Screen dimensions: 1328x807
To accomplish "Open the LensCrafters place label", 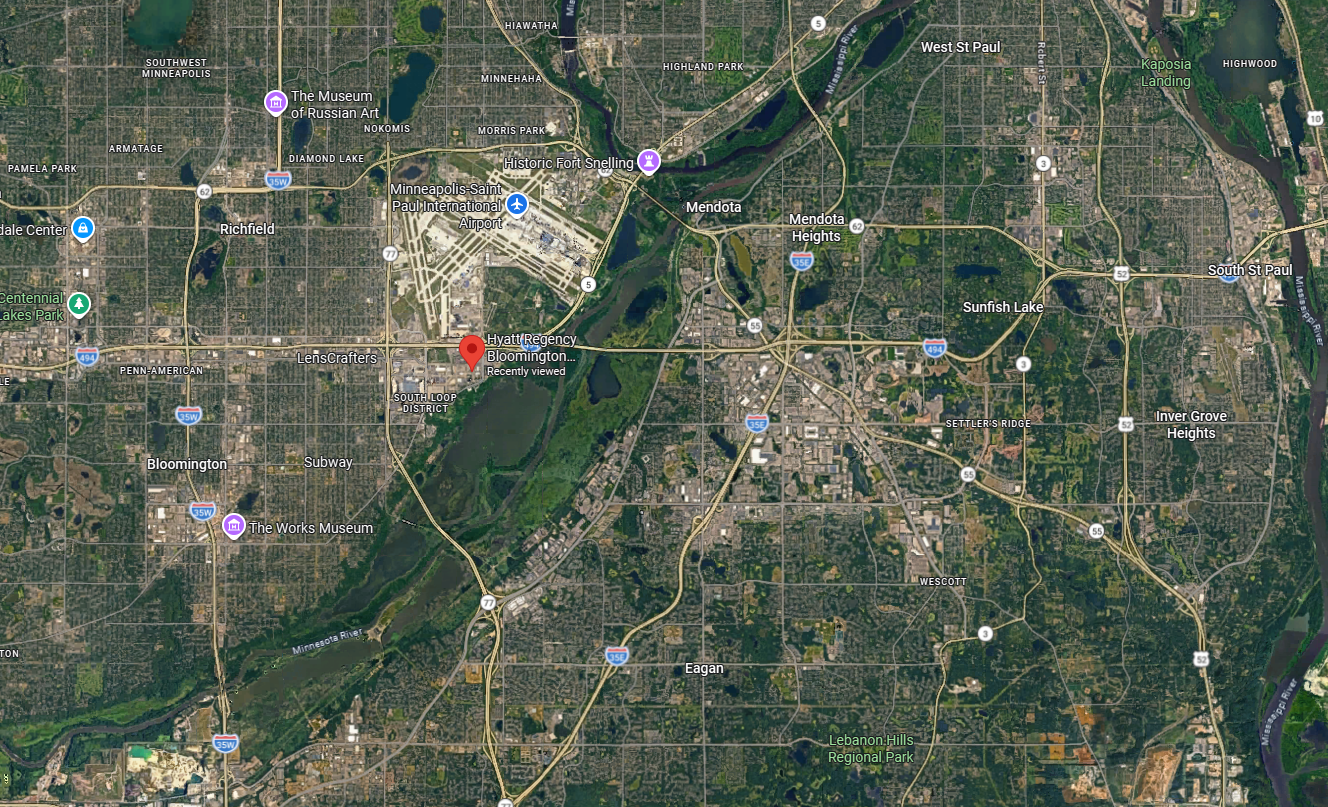I will click(337, 358).
